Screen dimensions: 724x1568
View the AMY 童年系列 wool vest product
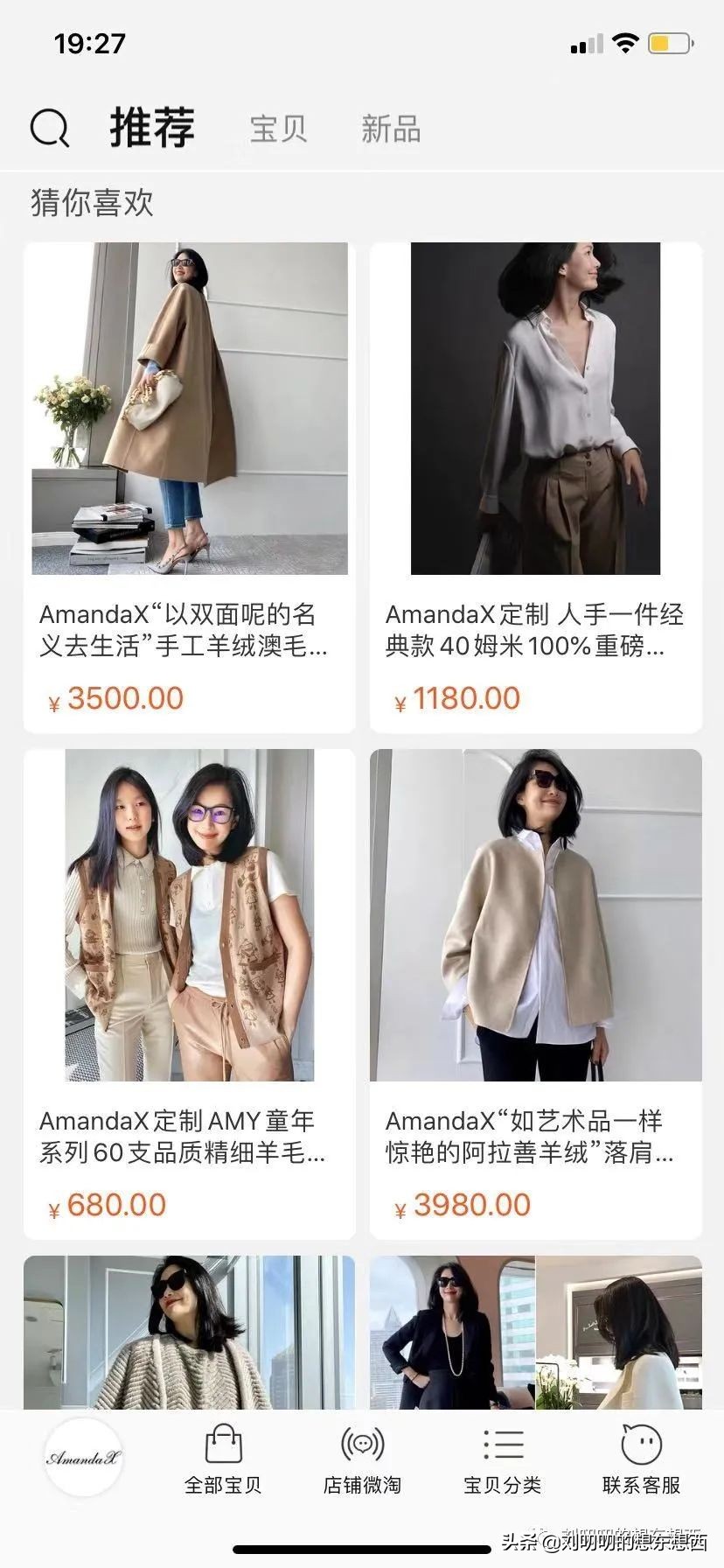(189, 919)
